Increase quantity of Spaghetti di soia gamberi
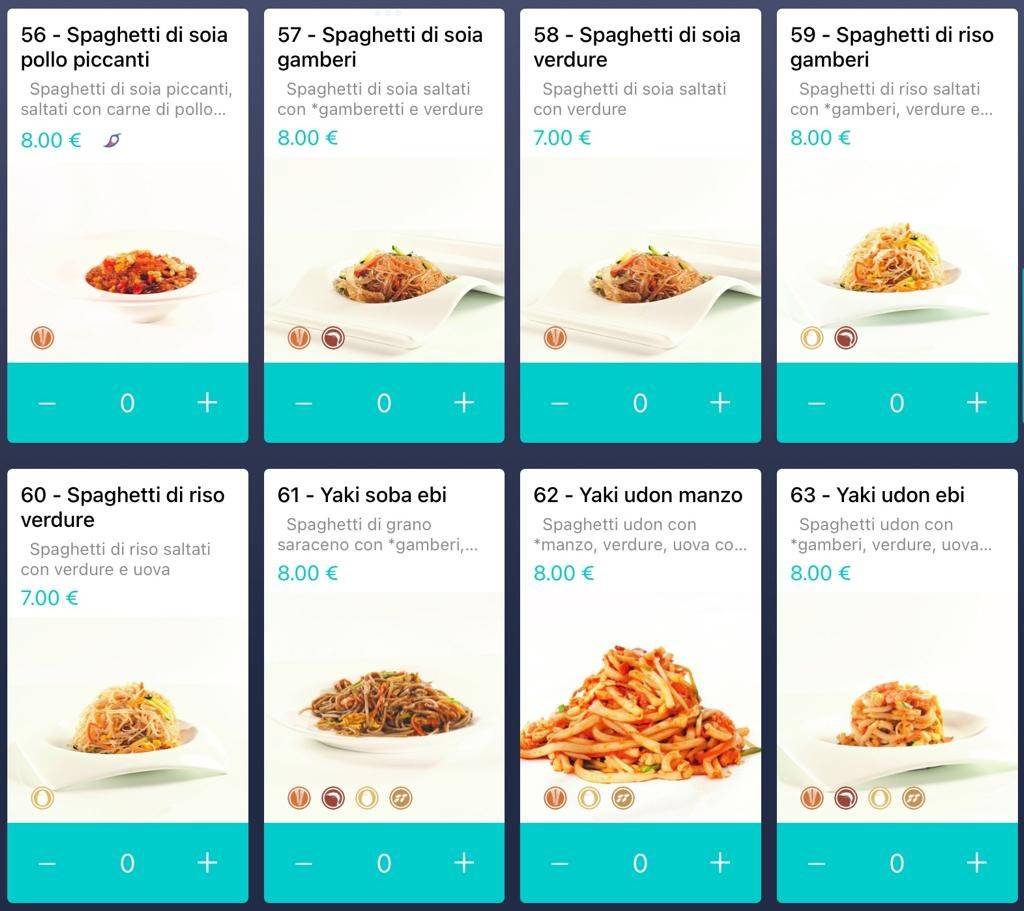This screenshot has height=911, width=1024. tap(464, 403)
